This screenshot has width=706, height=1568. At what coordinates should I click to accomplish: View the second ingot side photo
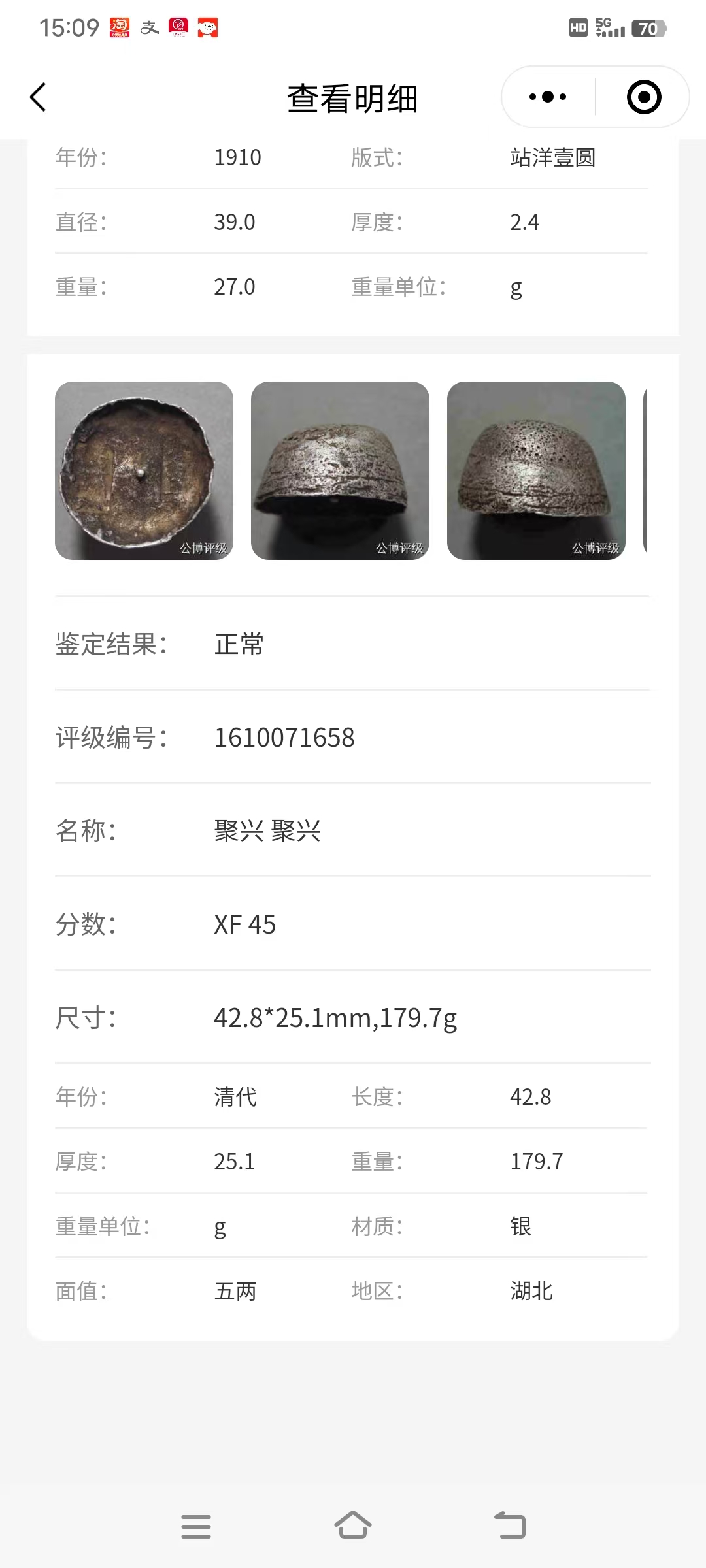tap(340, 470)
